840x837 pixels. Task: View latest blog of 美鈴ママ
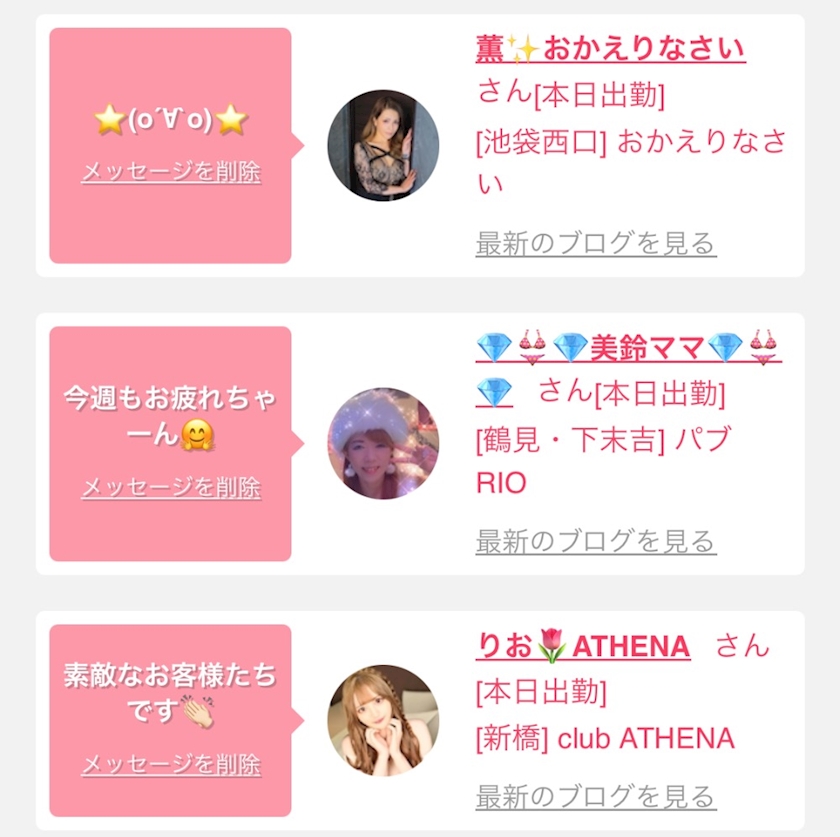pos(596,541)
